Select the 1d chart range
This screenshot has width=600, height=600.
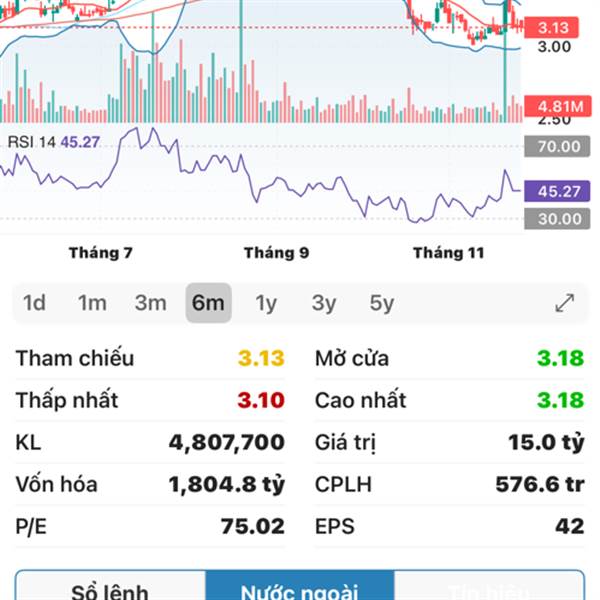34,303
